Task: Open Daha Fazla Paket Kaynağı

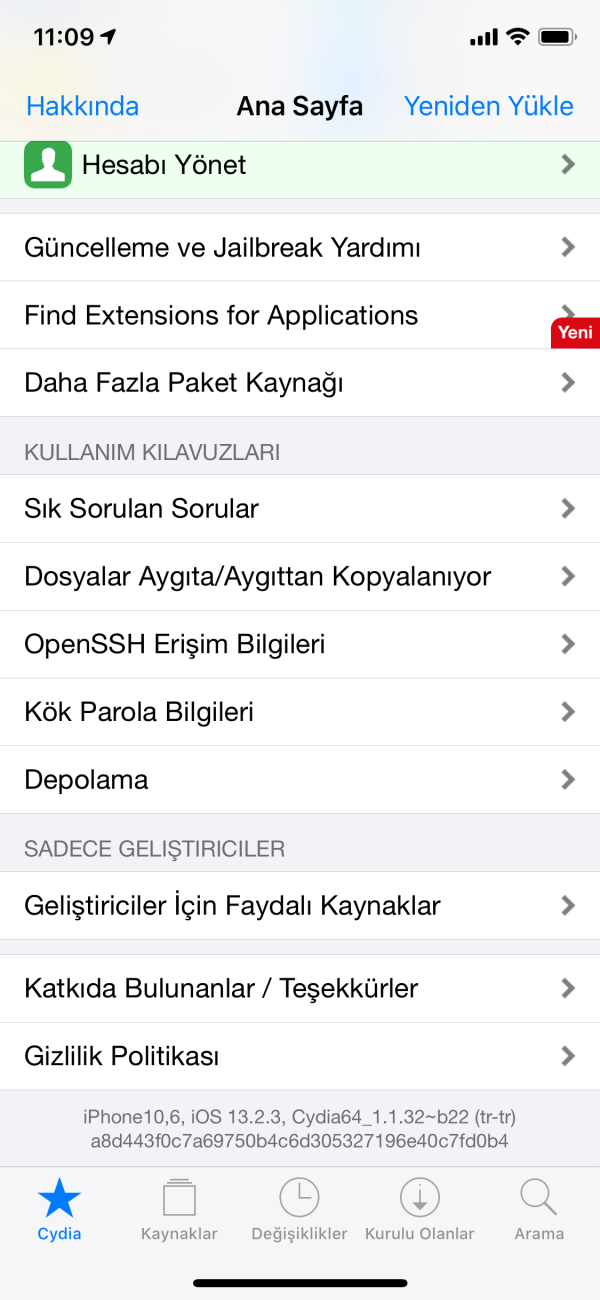Action: click(300, 382)
